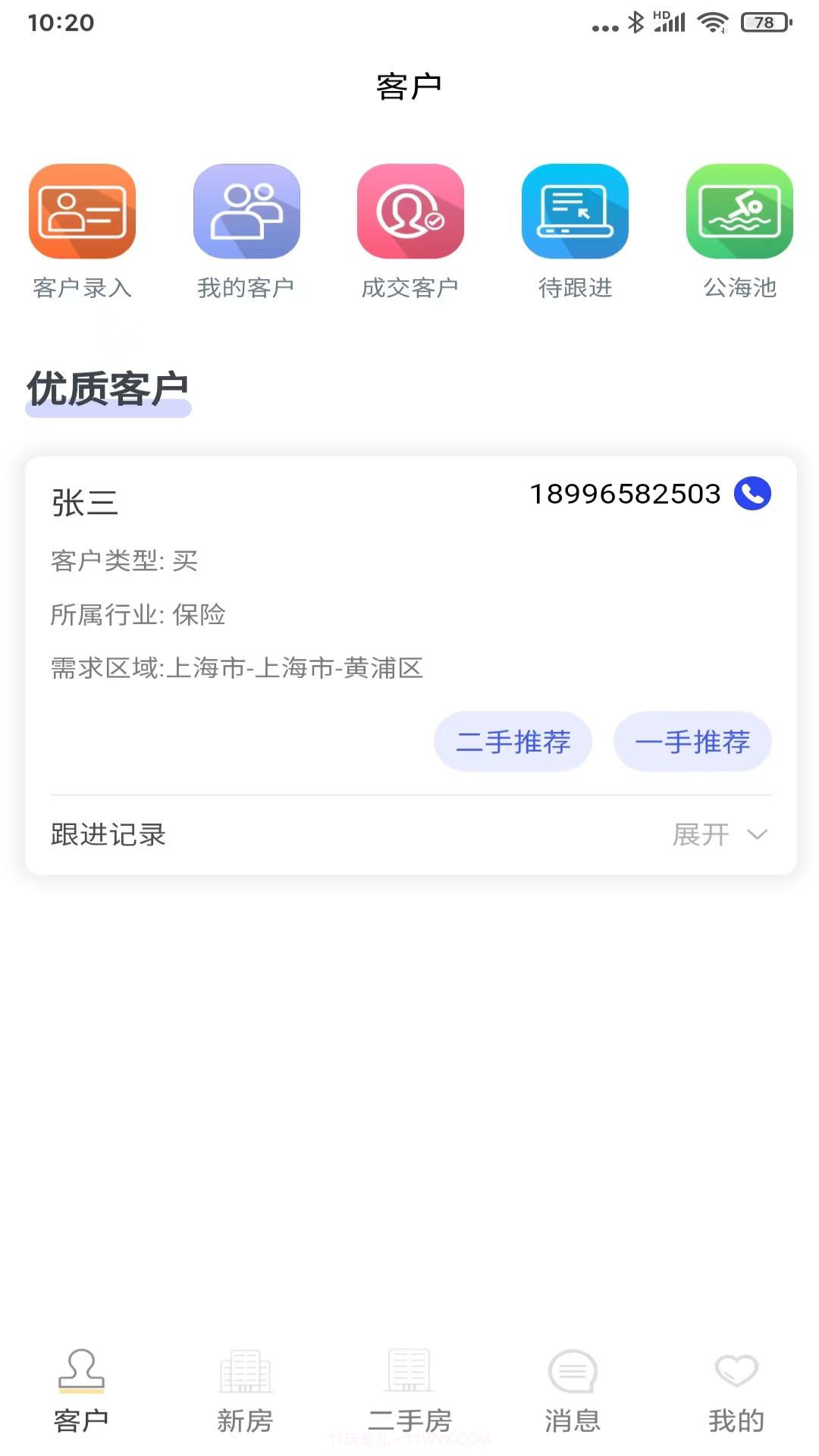Select the customer card for 张三
This screenshot has height=1456, width=819.
click(x=409, y=660)
